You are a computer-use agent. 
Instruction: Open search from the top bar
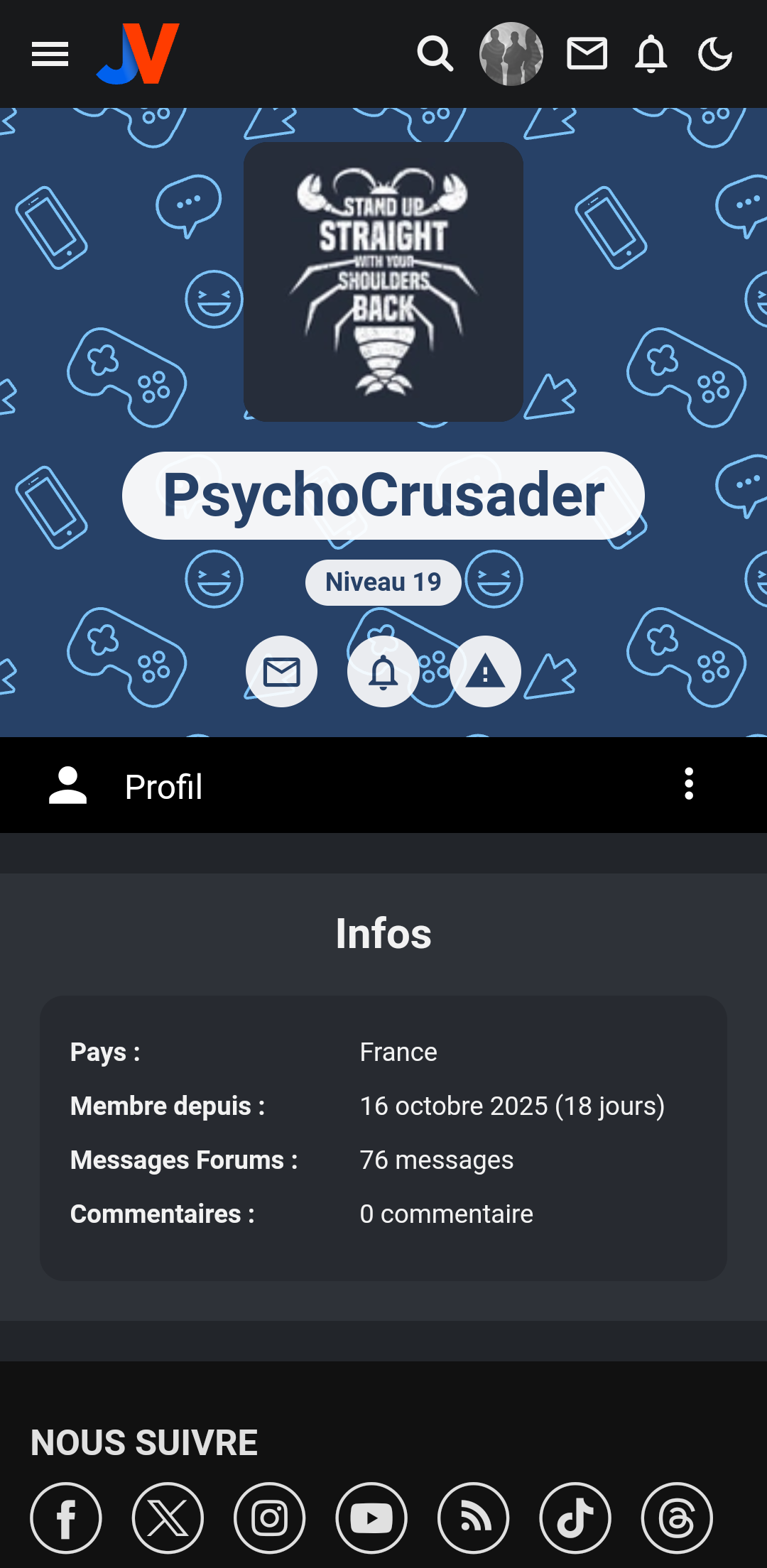tap(435, 54)
